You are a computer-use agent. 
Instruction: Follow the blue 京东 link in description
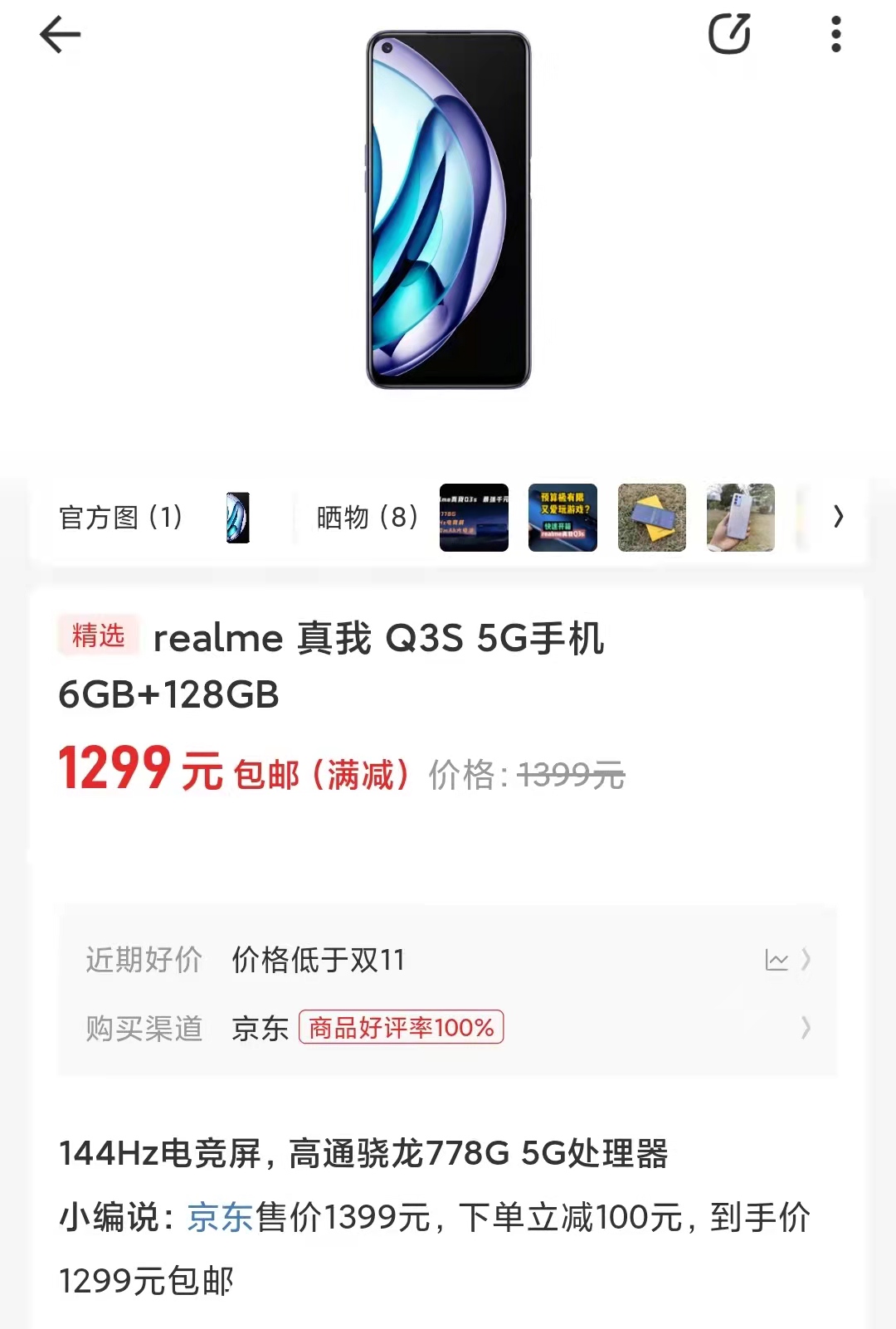[220, 1218]
